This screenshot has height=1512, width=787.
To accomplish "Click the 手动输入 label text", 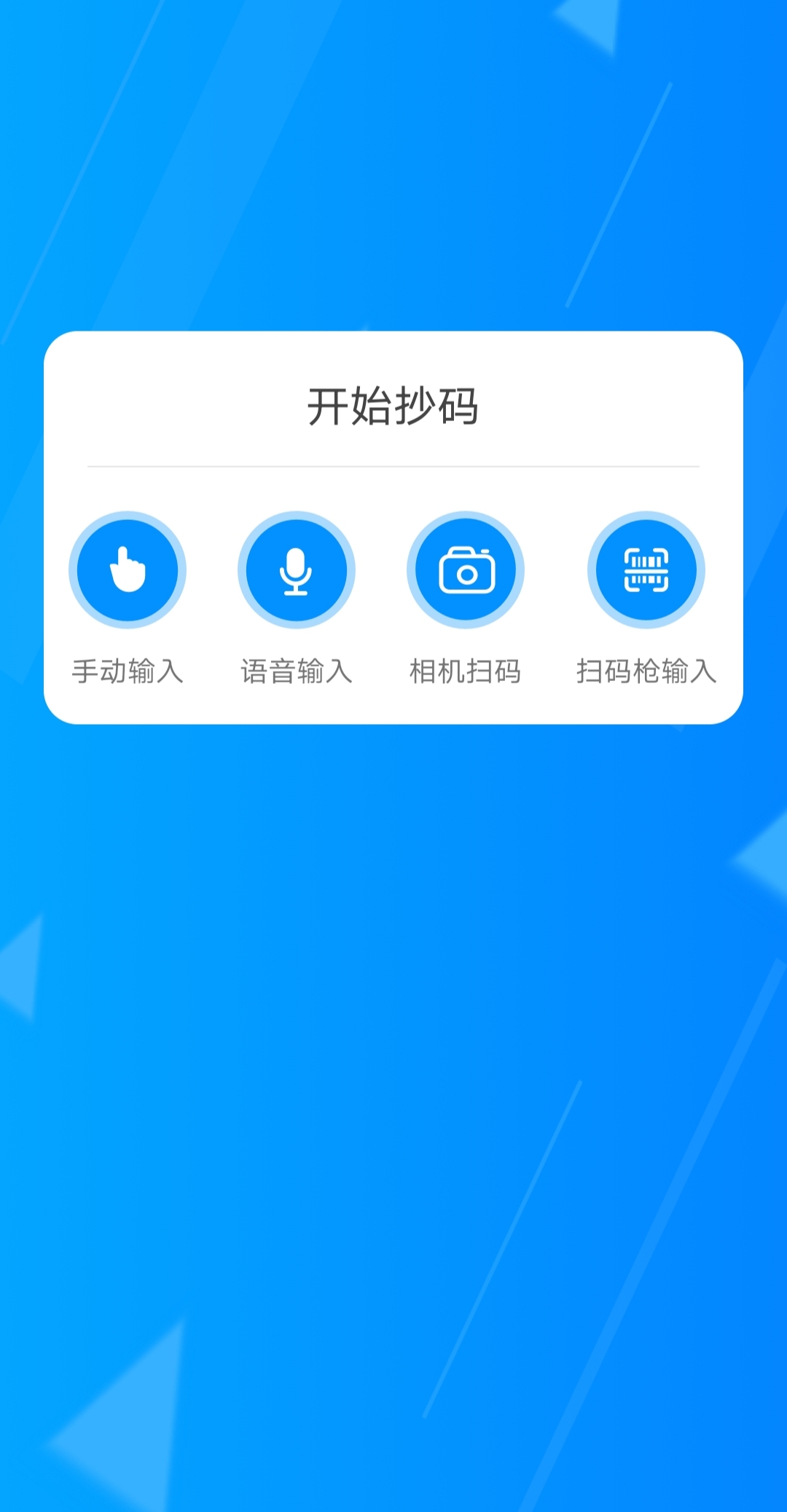I will [x=128, y=672].
